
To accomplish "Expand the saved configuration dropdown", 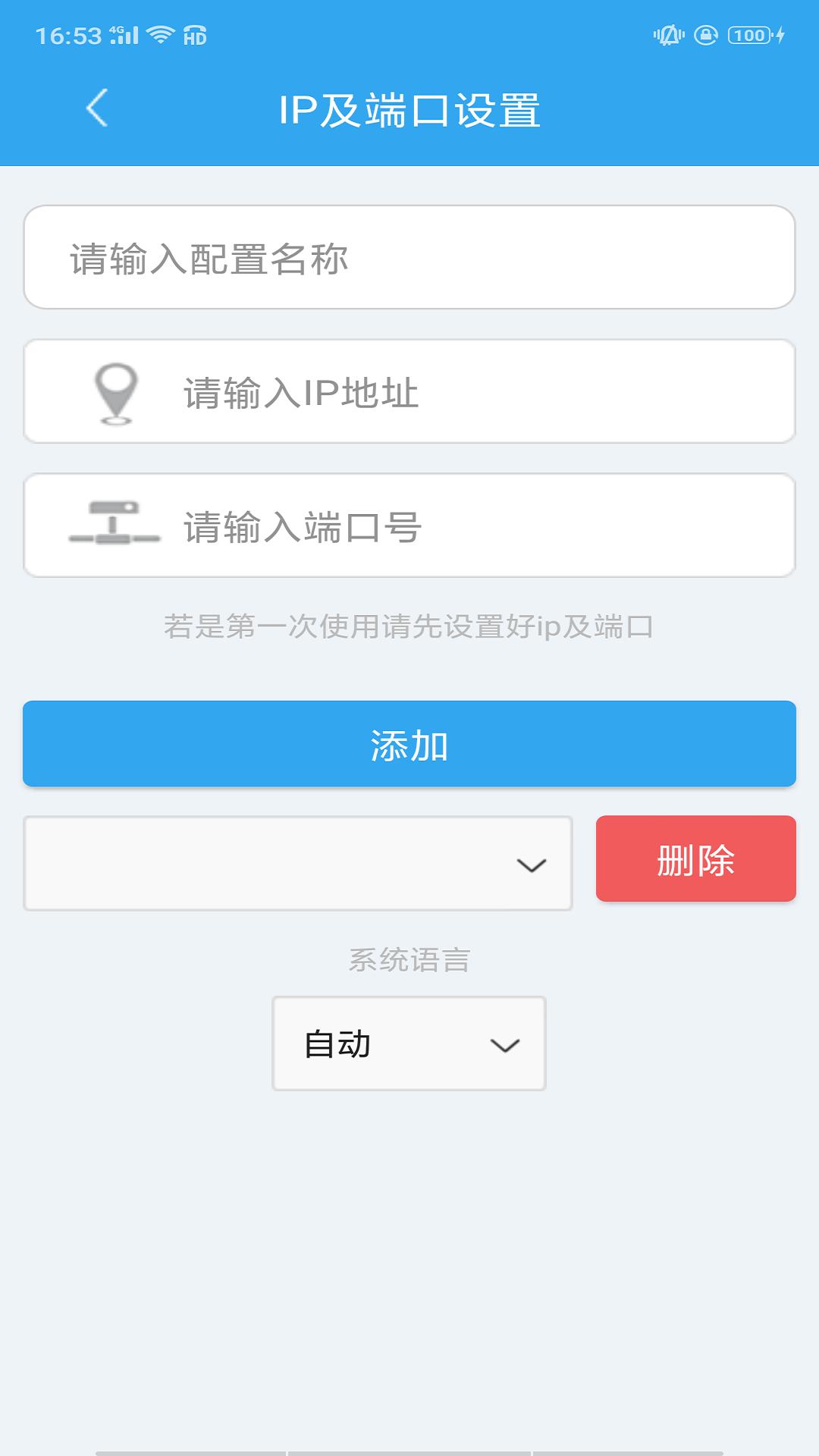I will tap(298, 864).
